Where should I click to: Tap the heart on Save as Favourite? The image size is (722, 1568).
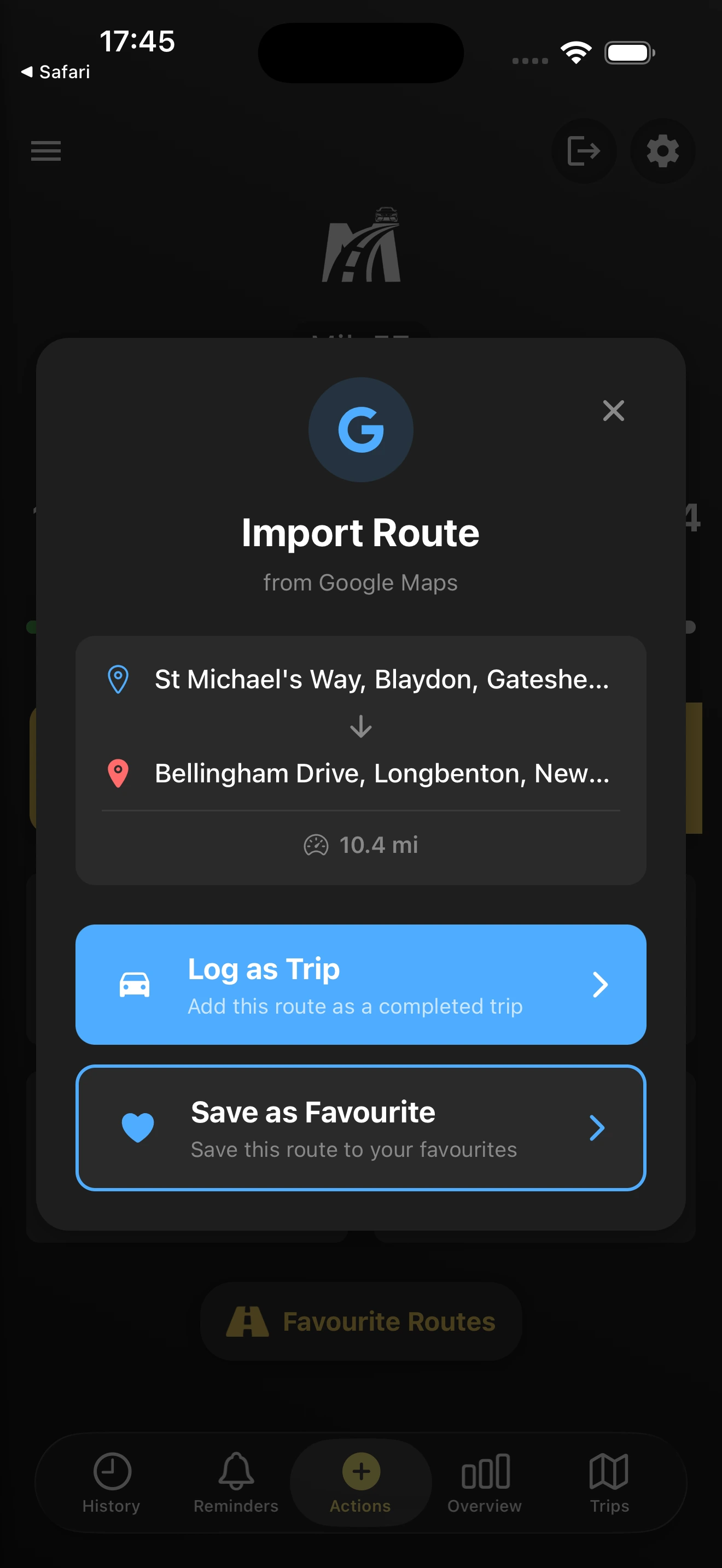(138, 1126)
